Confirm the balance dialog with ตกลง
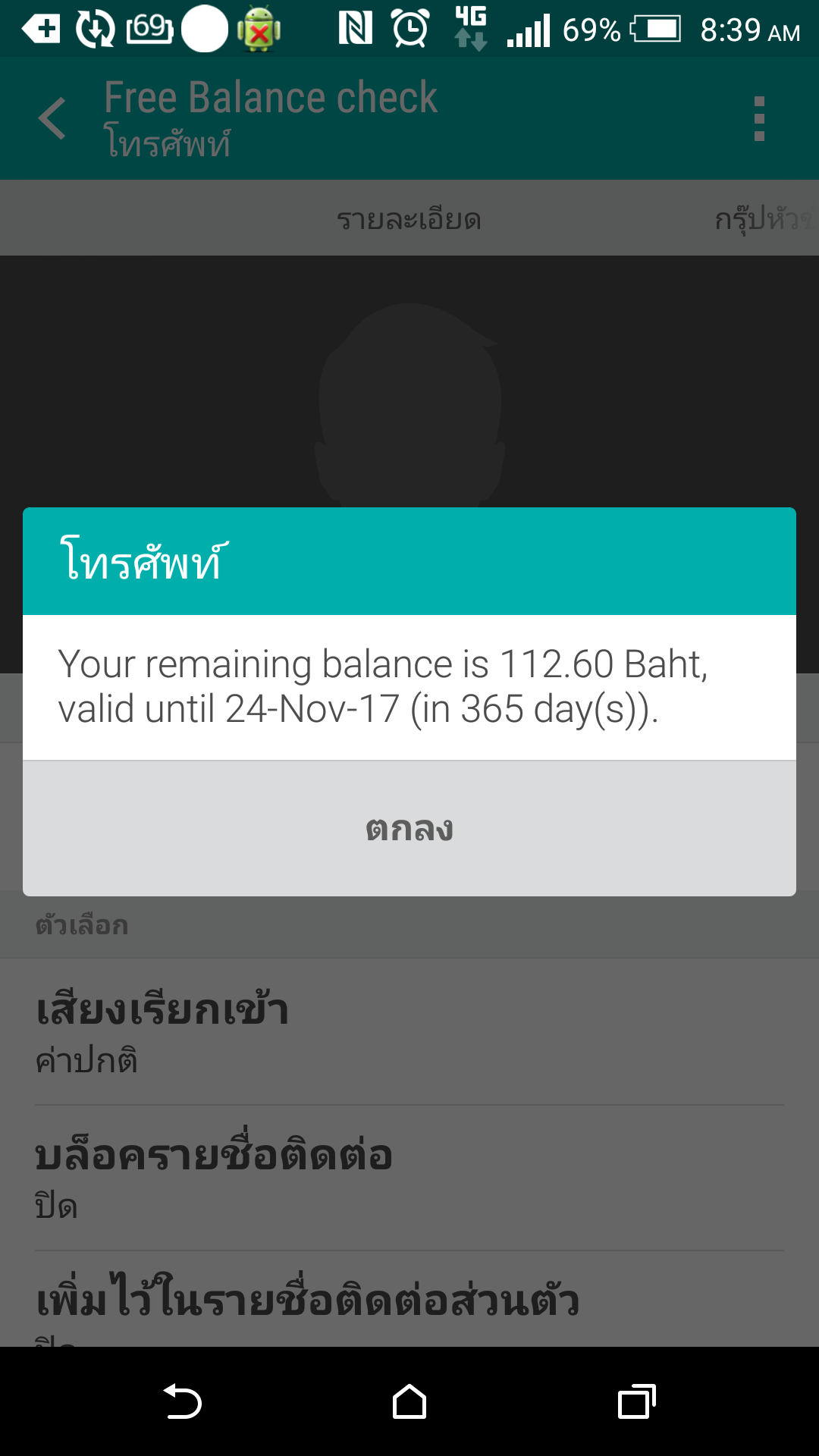Image resolution: width=819 pixels, height=1456 pixels. pyautogui.click(x=409, y=829)
